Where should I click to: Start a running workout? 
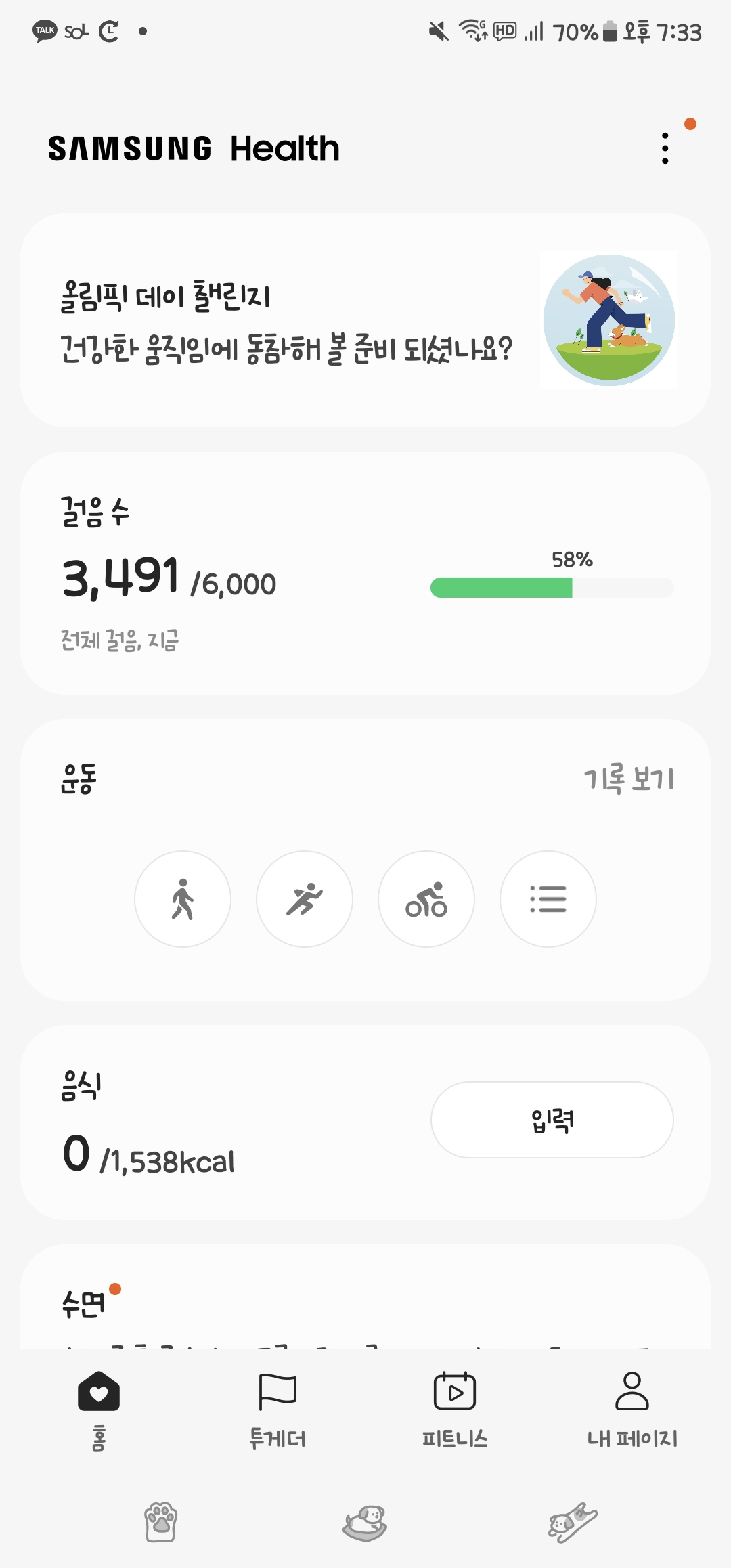[305, 899]
